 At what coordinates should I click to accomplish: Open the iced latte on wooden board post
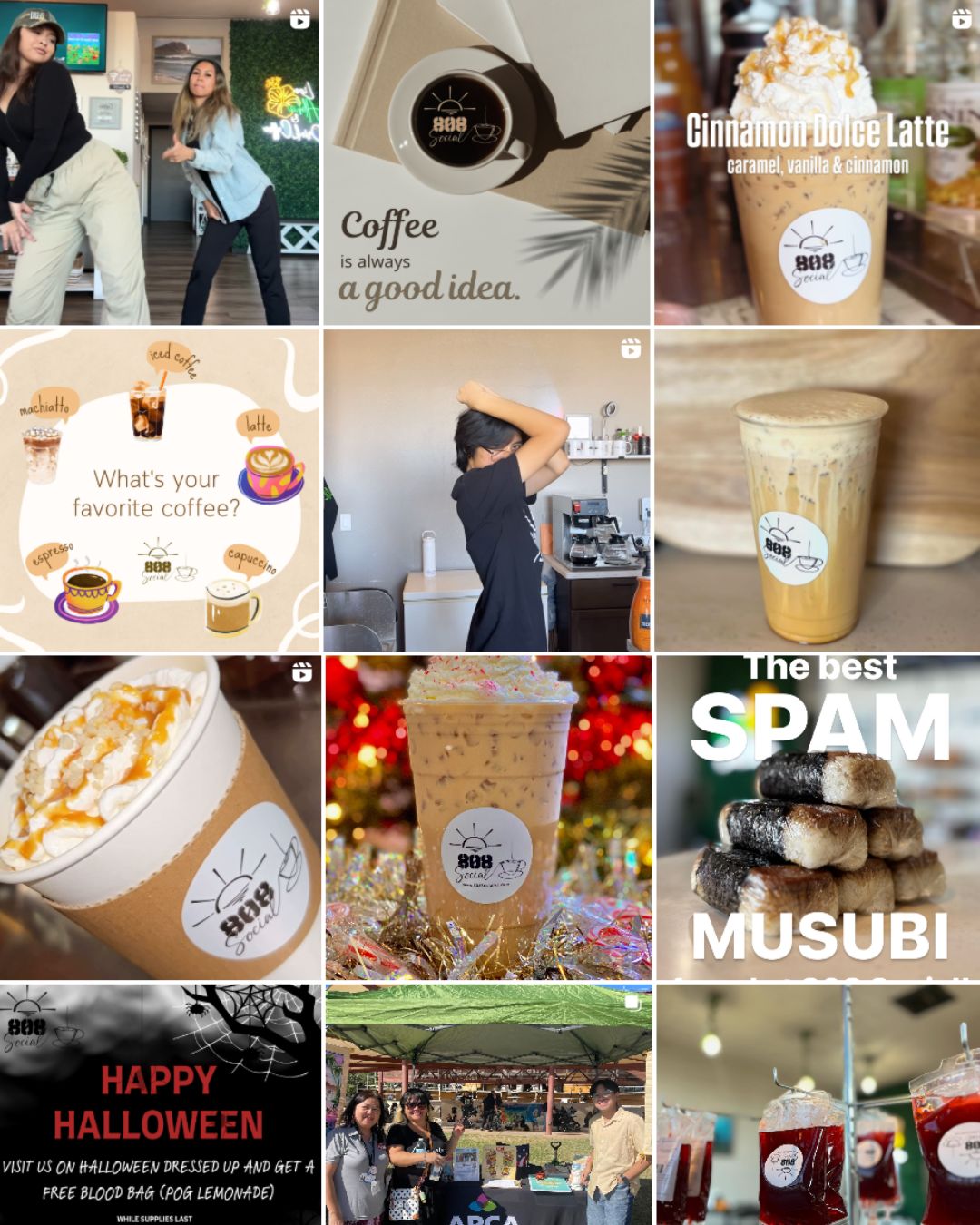(x=817, y=490)
